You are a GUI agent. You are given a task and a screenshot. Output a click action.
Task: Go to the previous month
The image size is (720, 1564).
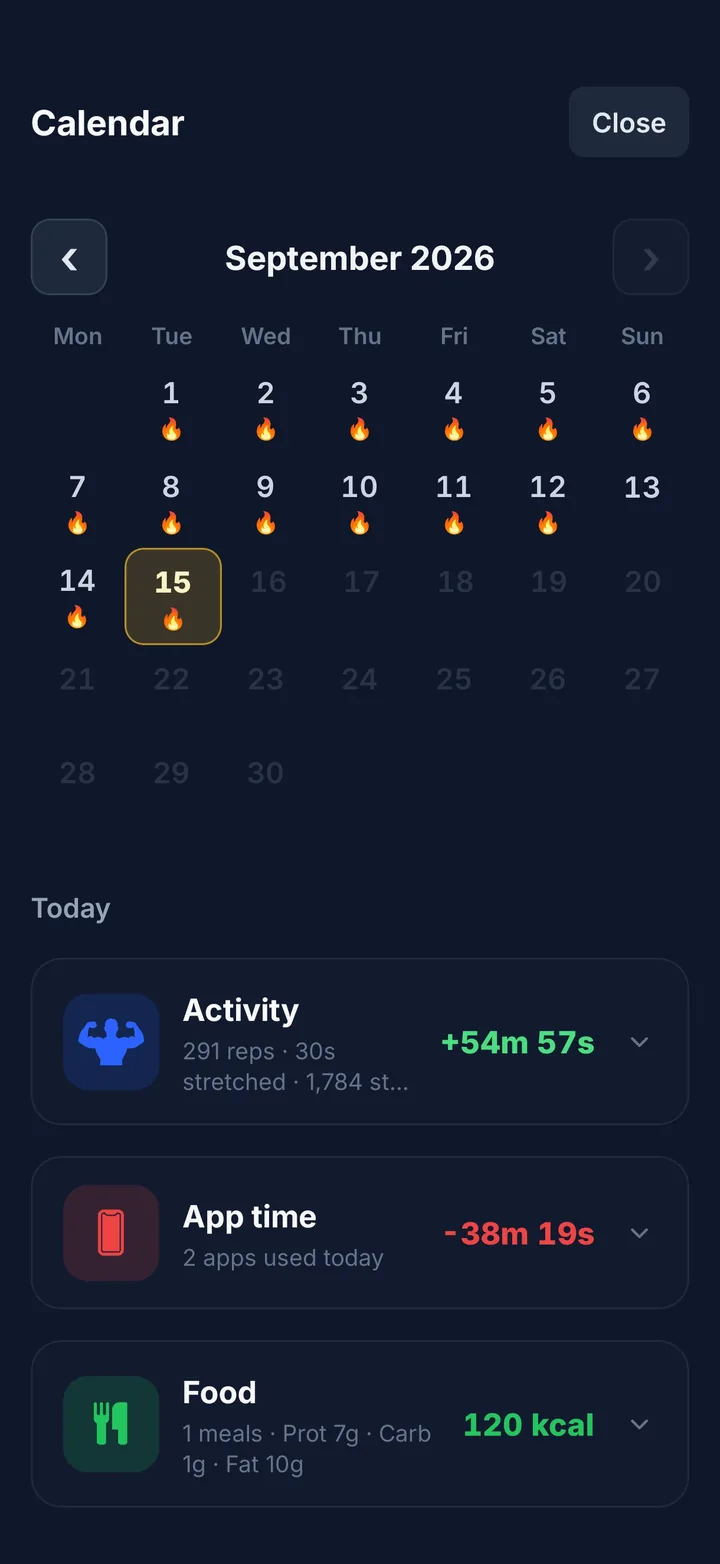[69, 258]
